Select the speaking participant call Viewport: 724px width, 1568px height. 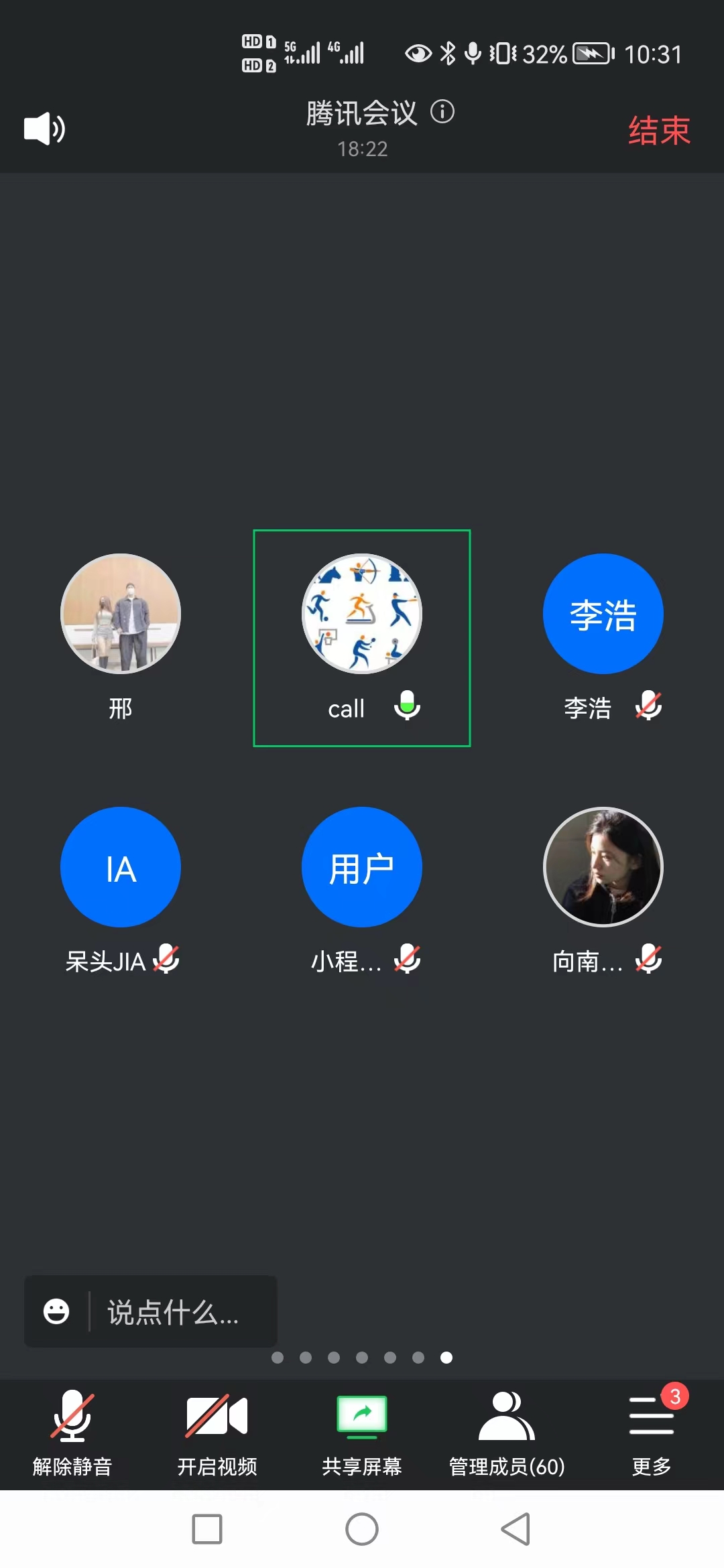pos(362,614)
